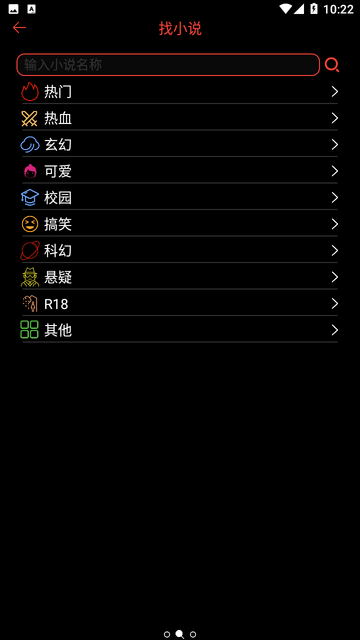Screen dimensions: 360x640
Task: Browse the 校园 category
Action: 180,198
